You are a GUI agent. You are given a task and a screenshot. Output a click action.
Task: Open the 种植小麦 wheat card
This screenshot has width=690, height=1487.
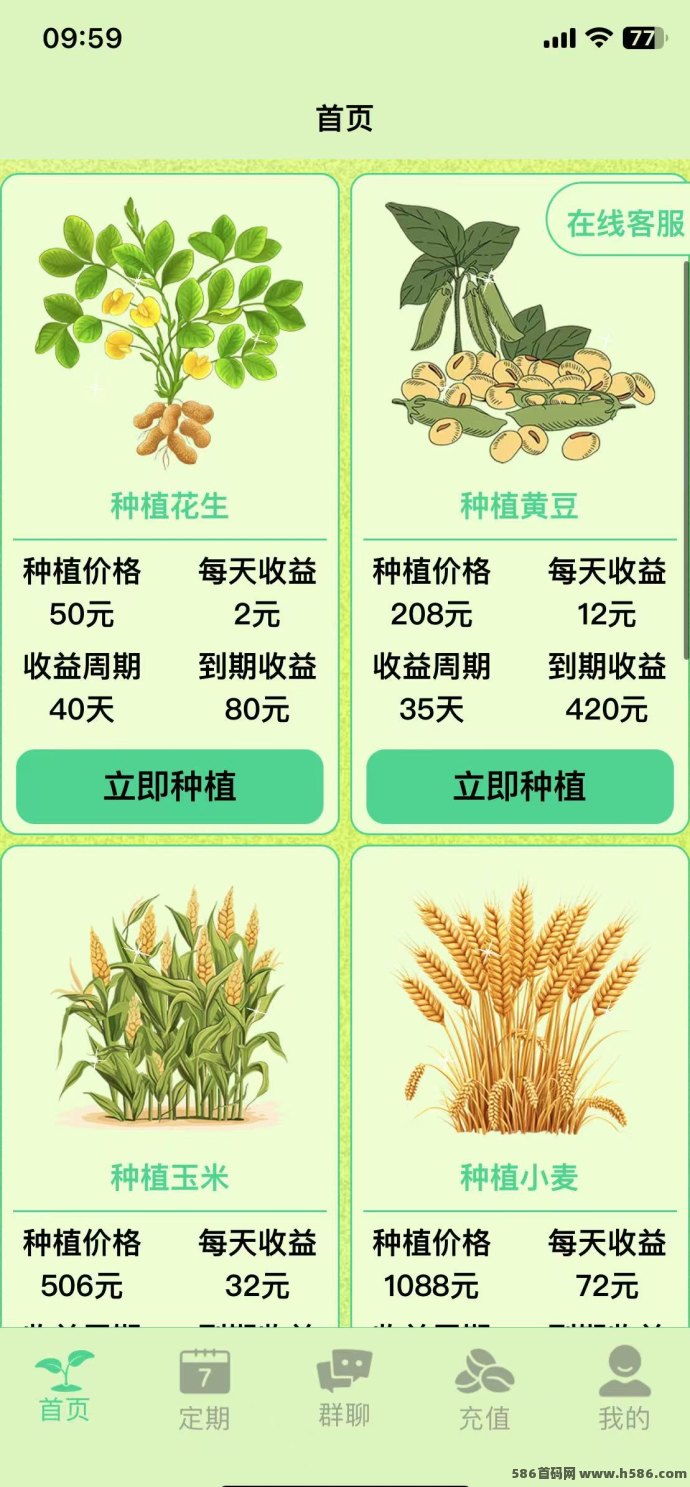pyautogui.click(x=520, y=1010)
